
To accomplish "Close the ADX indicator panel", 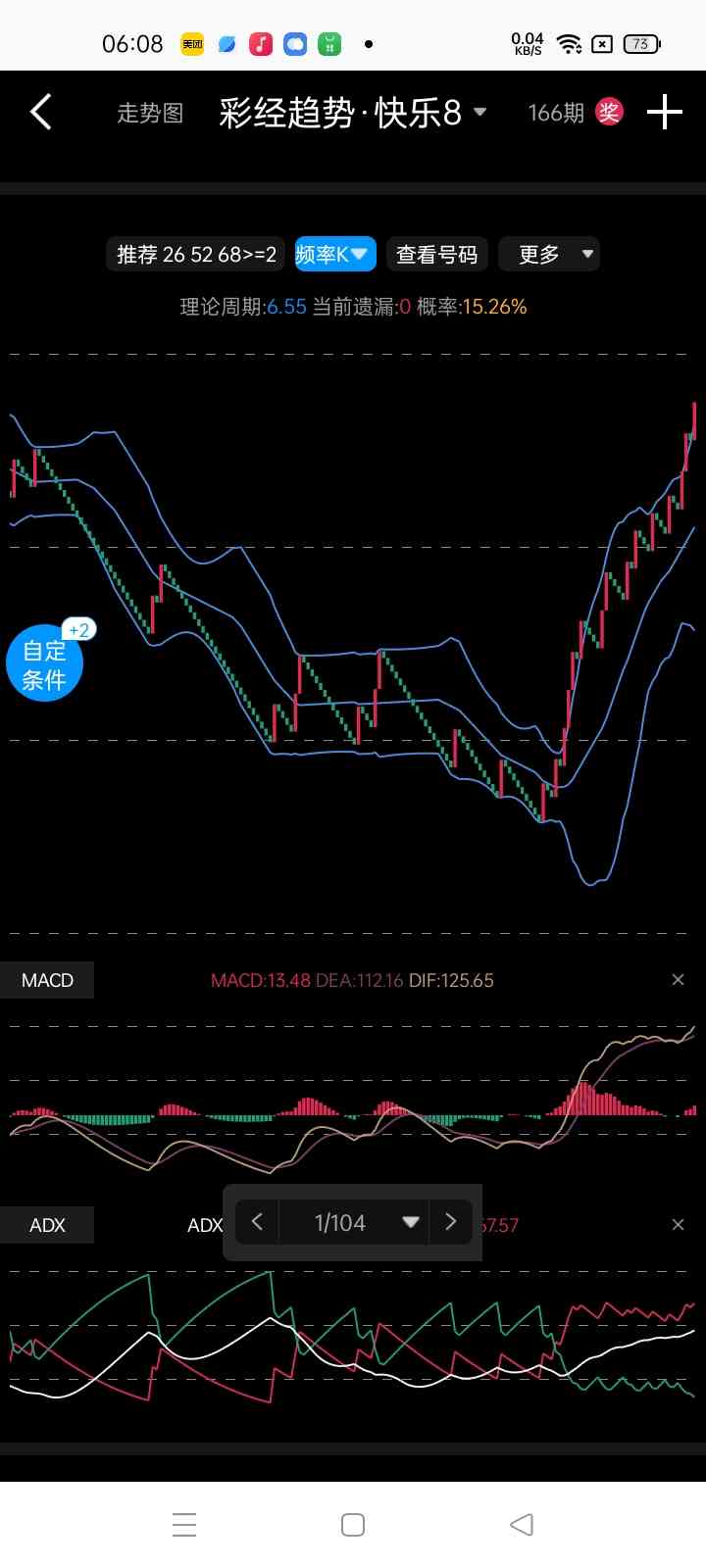I will 678,1225.
